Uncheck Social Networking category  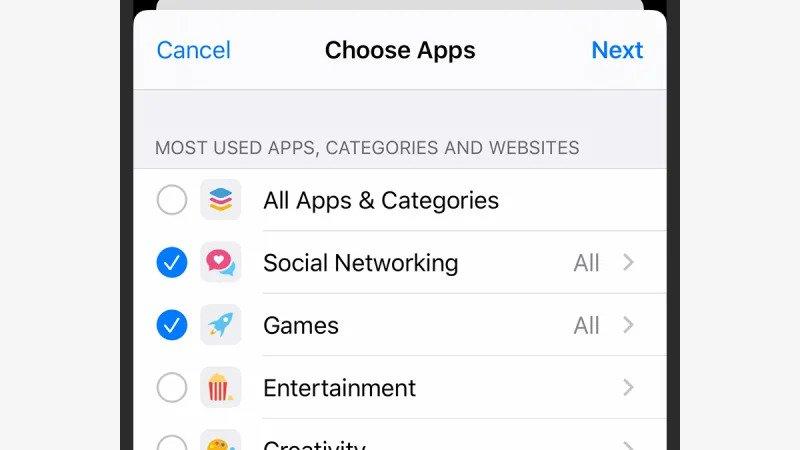172,263
